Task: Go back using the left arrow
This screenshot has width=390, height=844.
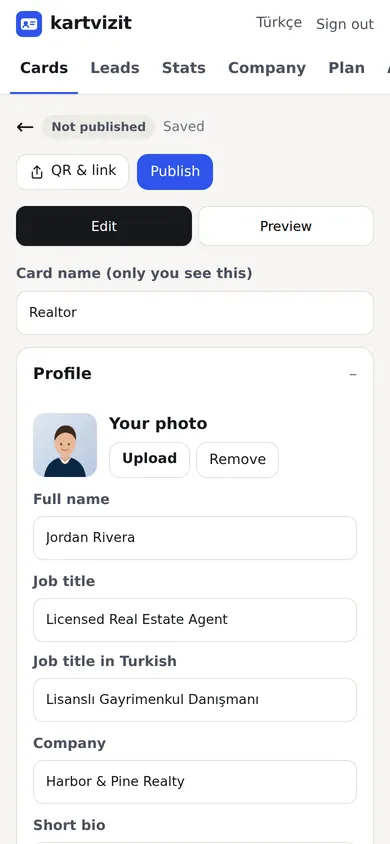Action: pos(25,127)
